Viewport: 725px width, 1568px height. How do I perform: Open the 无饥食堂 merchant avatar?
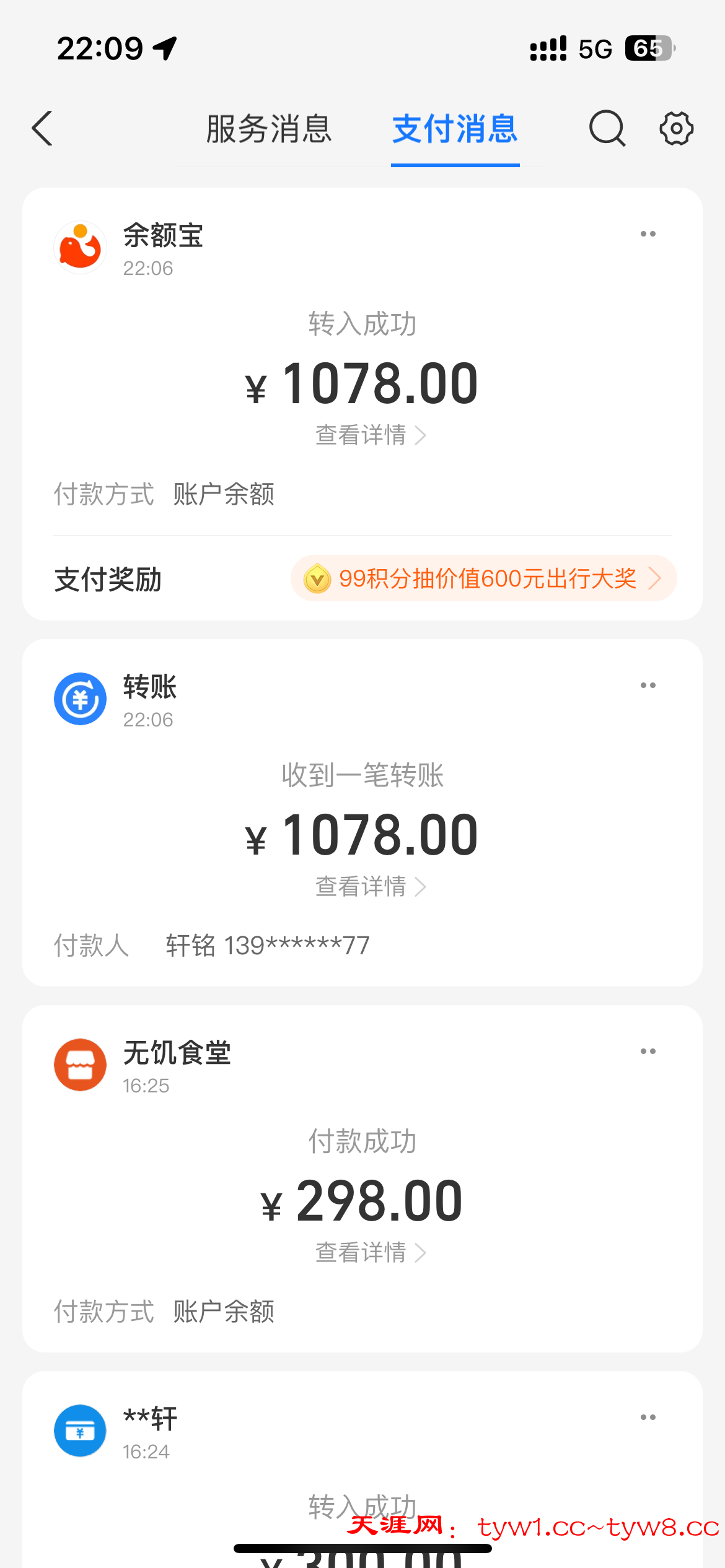[x=80, y=1065]
